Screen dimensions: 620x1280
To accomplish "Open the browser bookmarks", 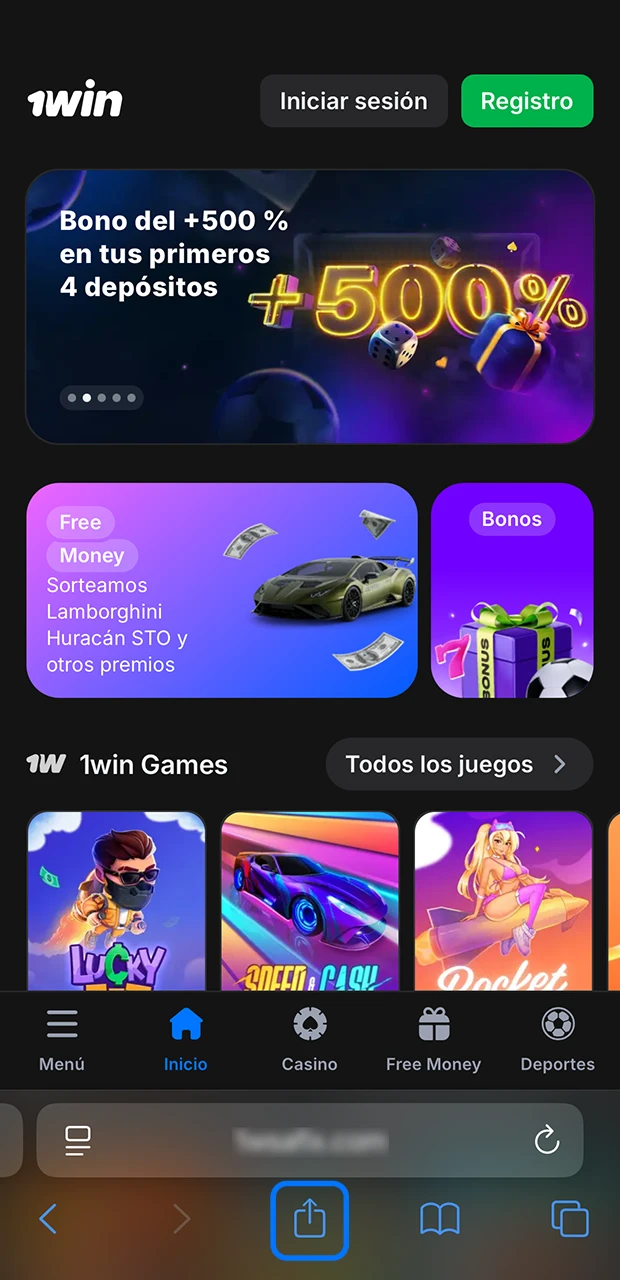I will [x=440, y=1219].
